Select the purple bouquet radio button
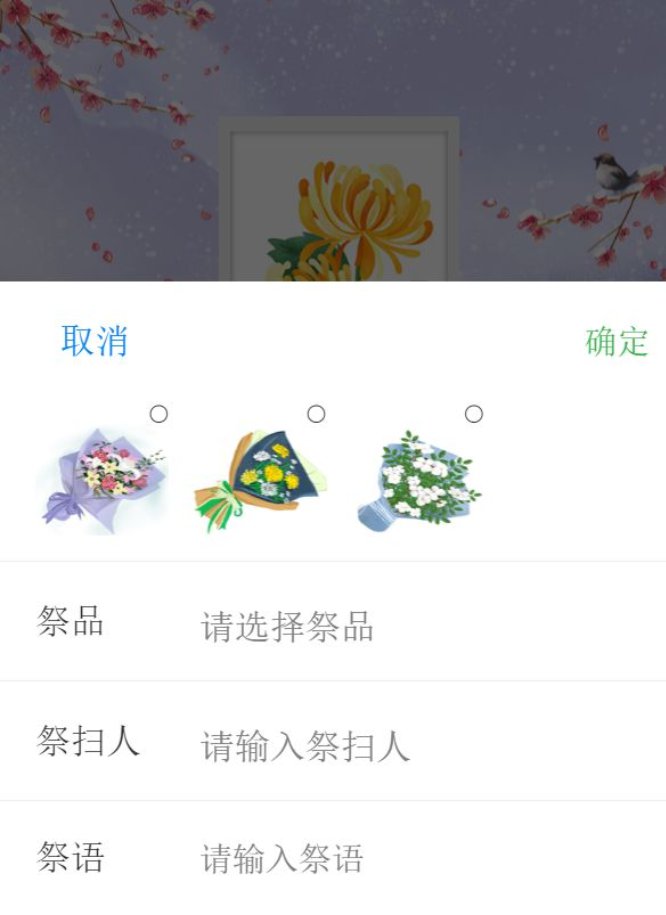The width and height of the screenshot is (666, 915). click(159, 414)
